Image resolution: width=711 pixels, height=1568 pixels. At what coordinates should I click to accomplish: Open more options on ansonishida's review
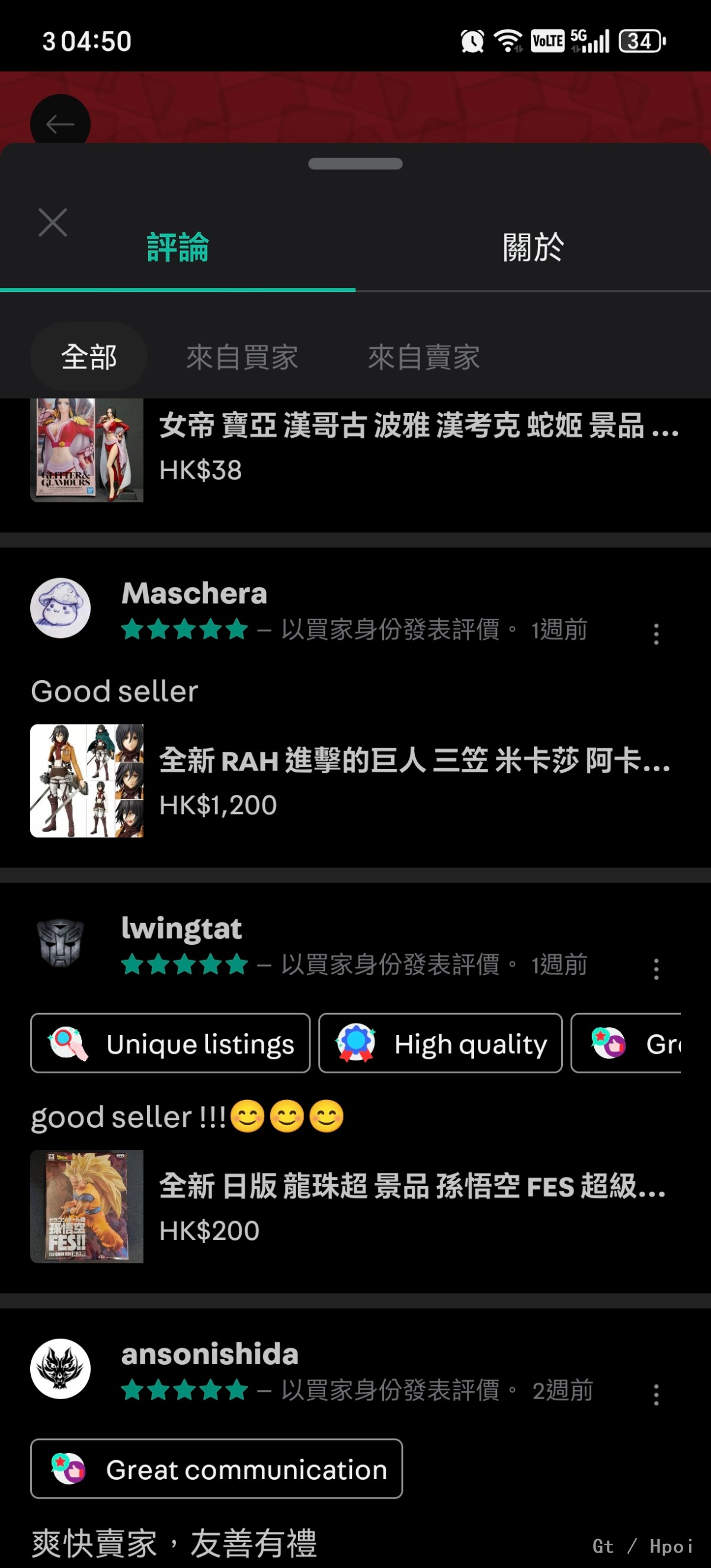point(656,1394)
